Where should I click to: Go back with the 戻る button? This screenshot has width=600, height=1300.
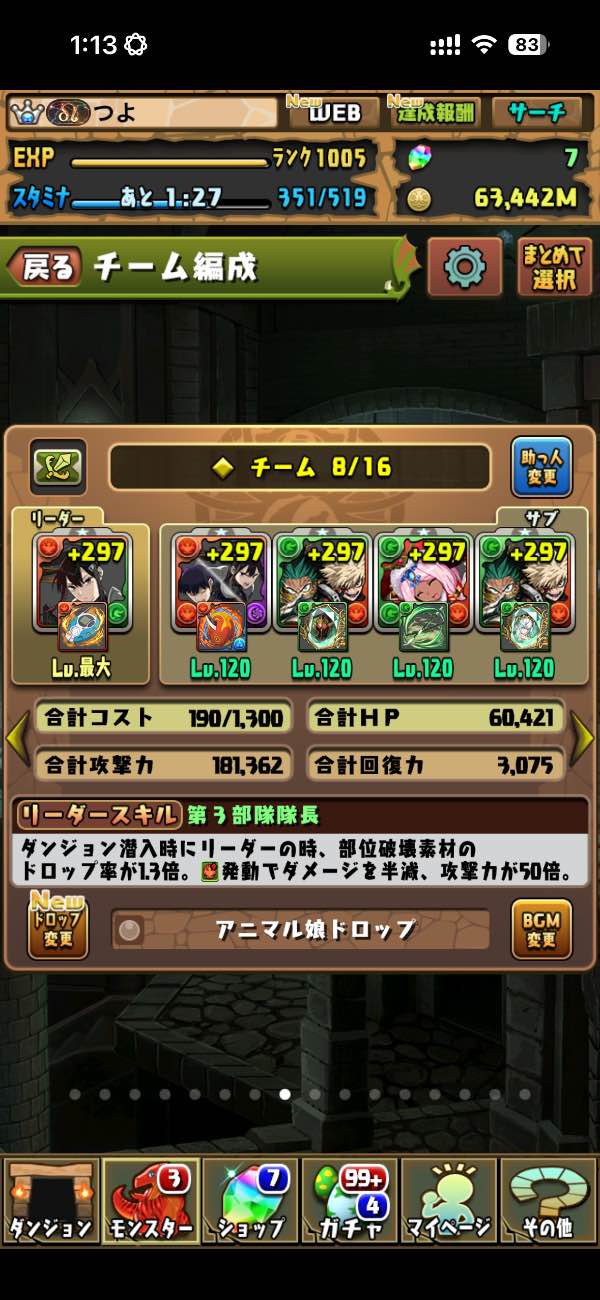tap(42, 267)
